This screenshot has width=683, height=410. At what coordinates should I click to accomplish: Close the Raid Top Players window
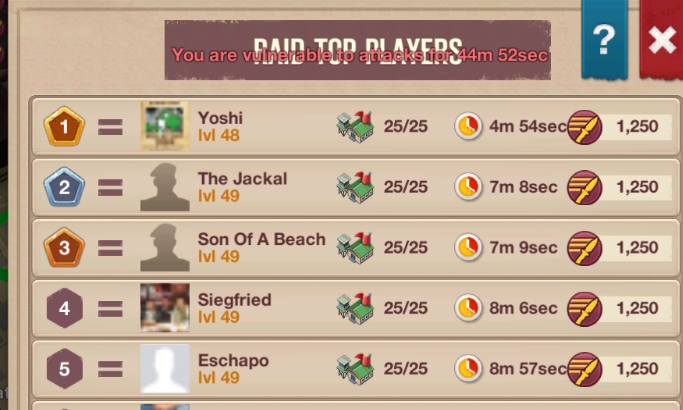(661, 40)
